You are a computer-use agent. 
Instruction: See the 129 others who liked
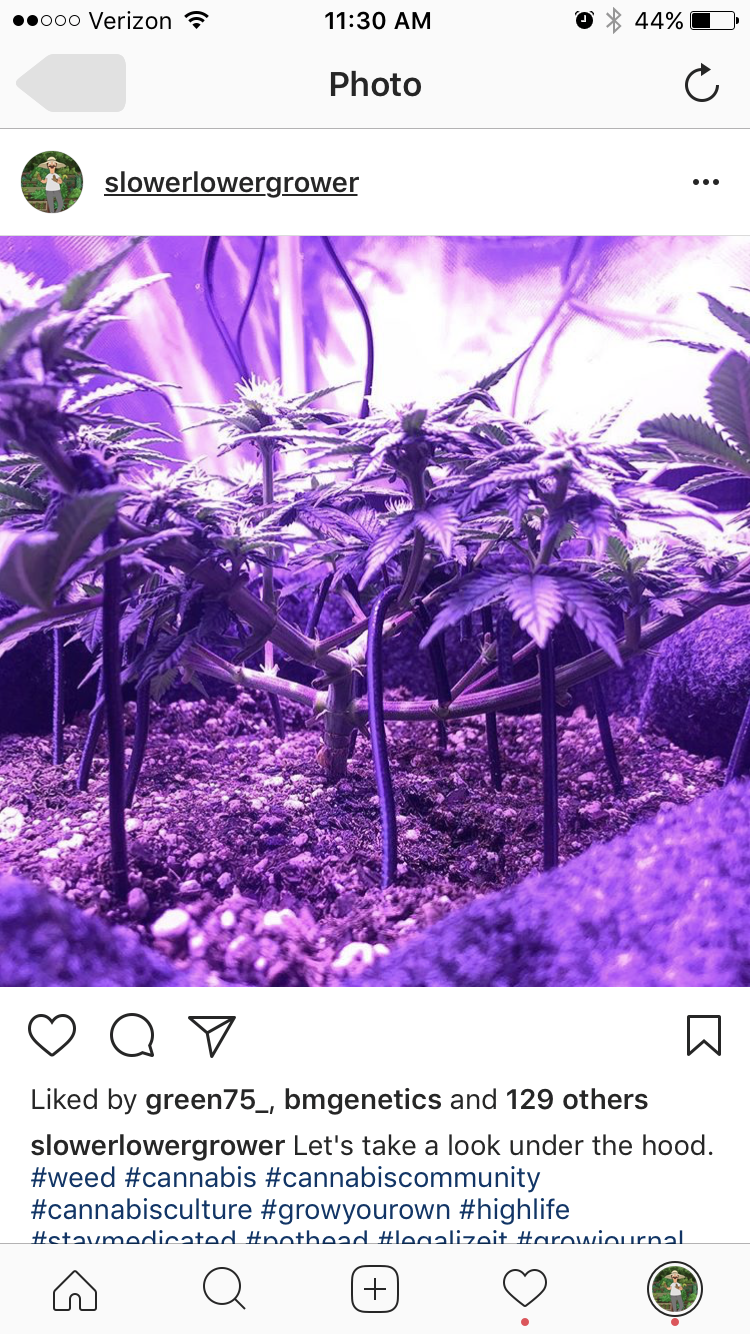click(577, 1100)
